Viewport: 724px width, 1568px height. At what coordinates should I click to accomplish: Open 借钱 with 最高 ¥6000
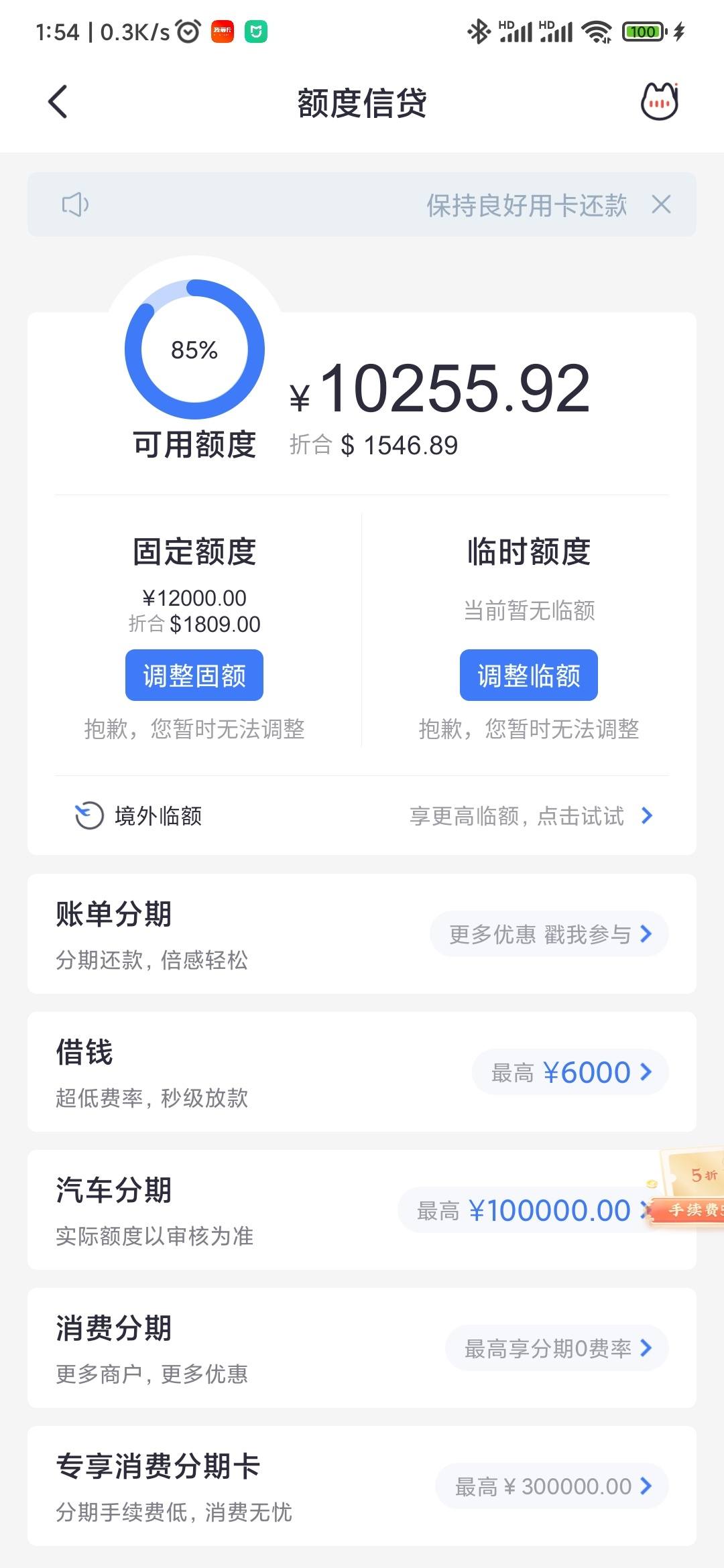click(x=570, y=1072)
